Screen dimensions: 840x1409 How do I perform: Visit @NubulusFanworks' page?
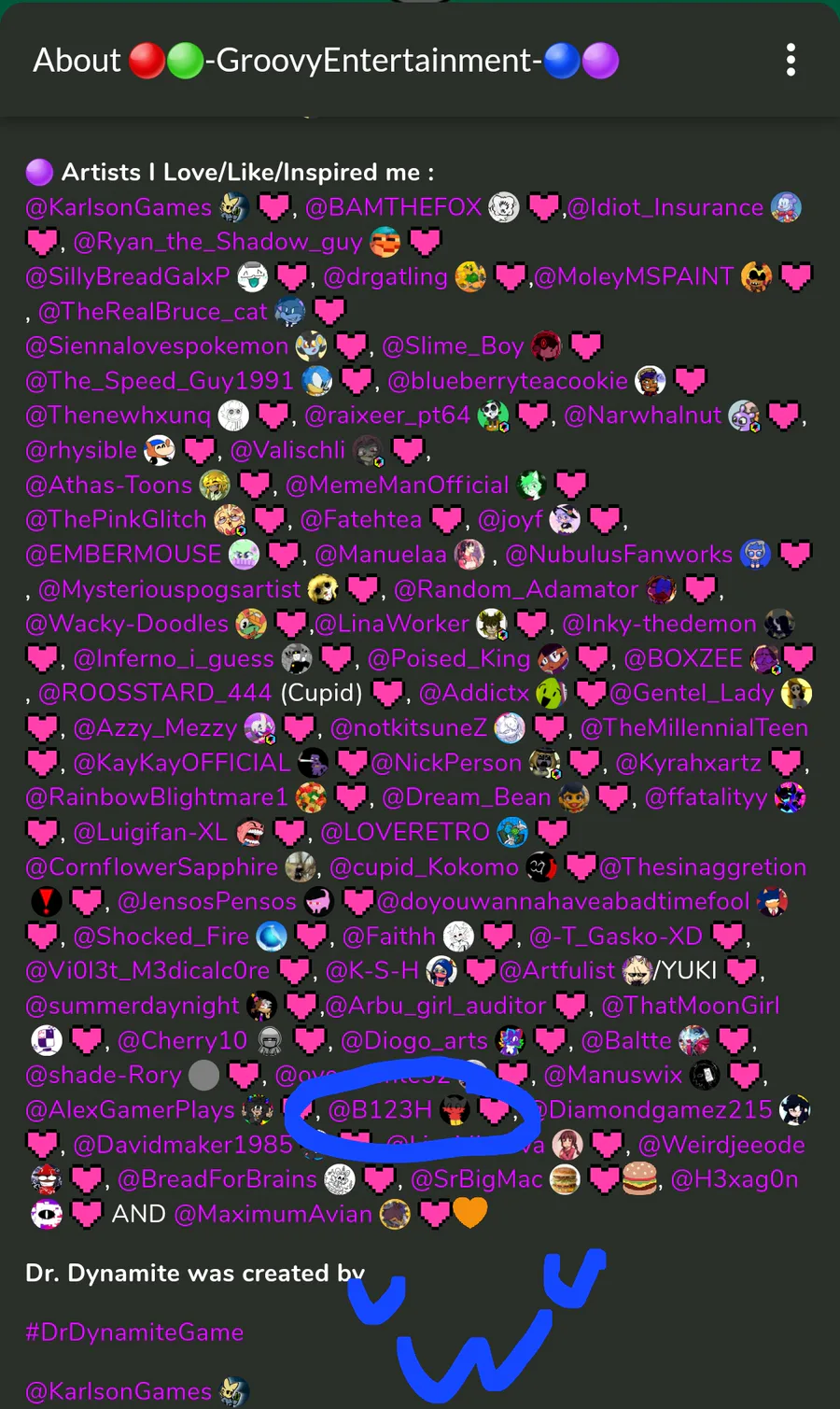point(619,555)
